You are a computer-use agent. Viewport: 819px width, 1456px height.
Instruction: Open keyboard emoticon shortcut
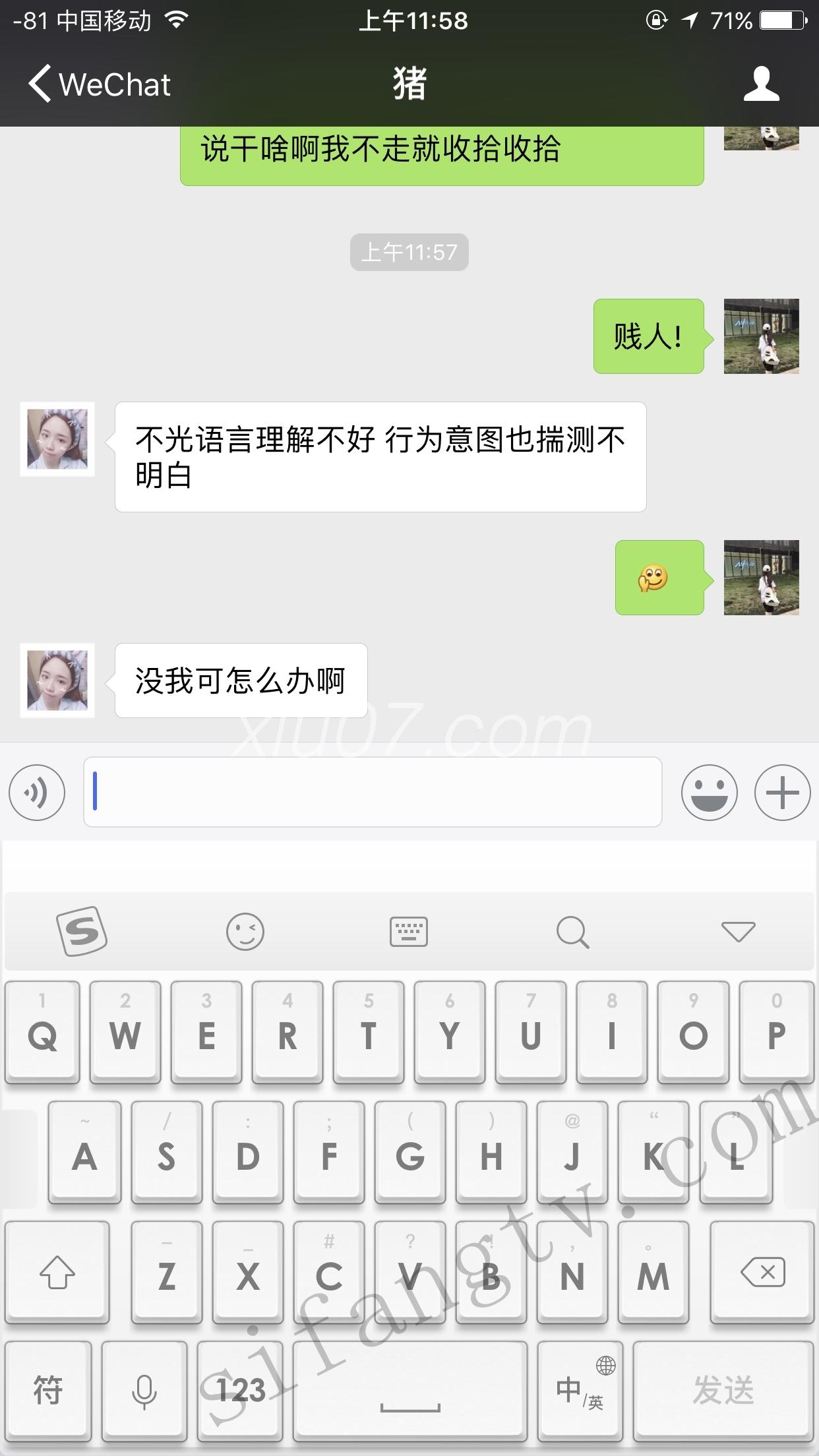coord(245,932)
